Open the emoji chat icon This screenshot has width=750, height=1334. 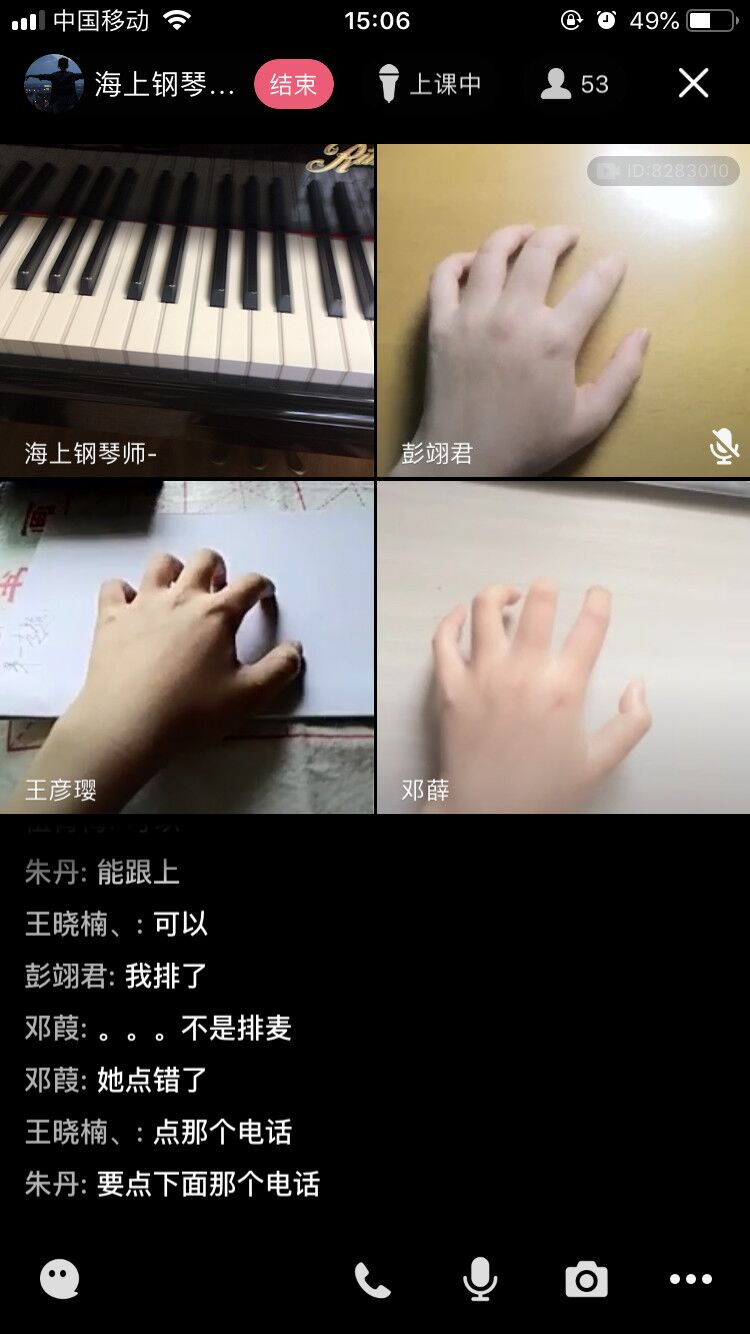(59, 1279)
